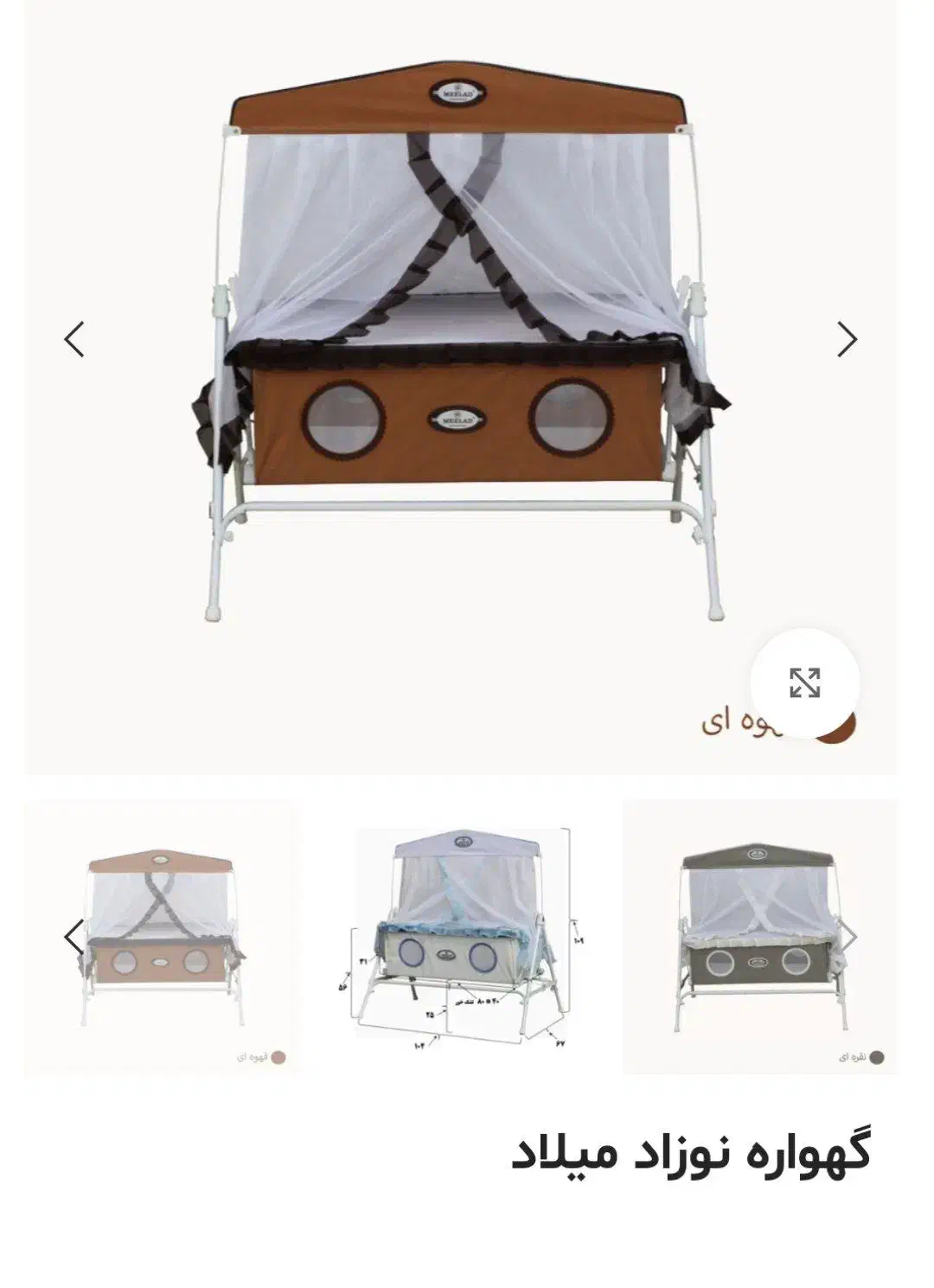
Task: Show the next product image
Action: point(847,339)
